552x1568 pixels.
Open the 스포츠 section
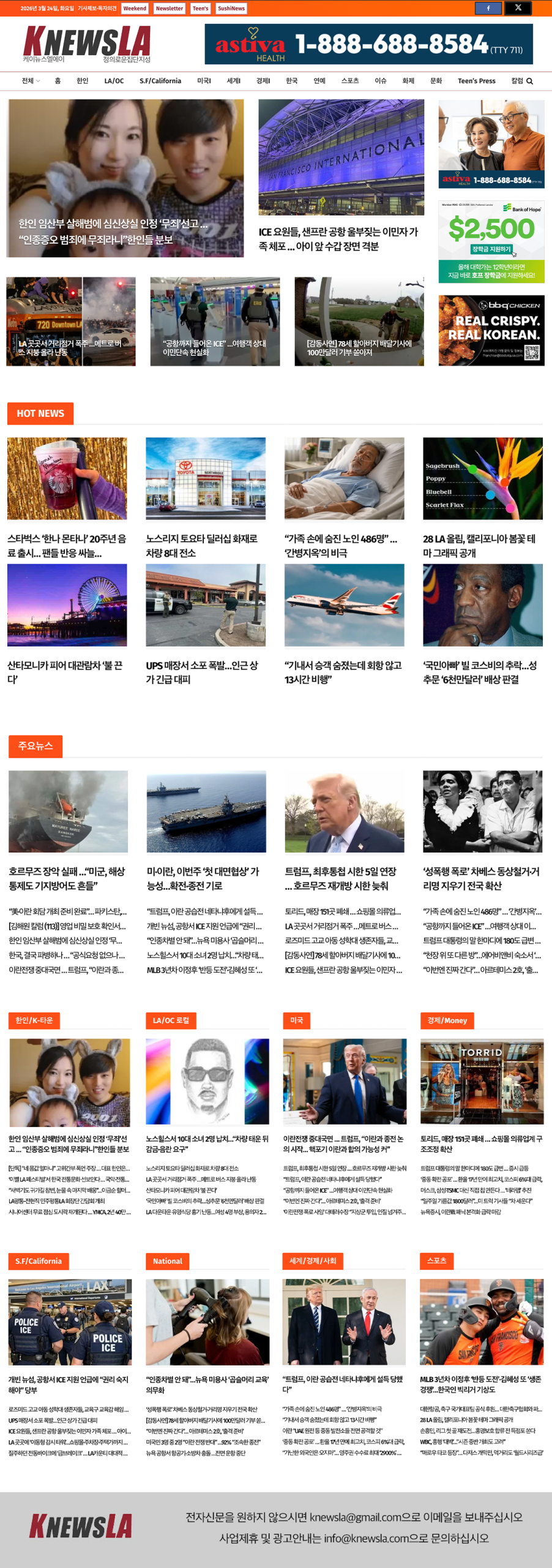click(x=350, y=81)
